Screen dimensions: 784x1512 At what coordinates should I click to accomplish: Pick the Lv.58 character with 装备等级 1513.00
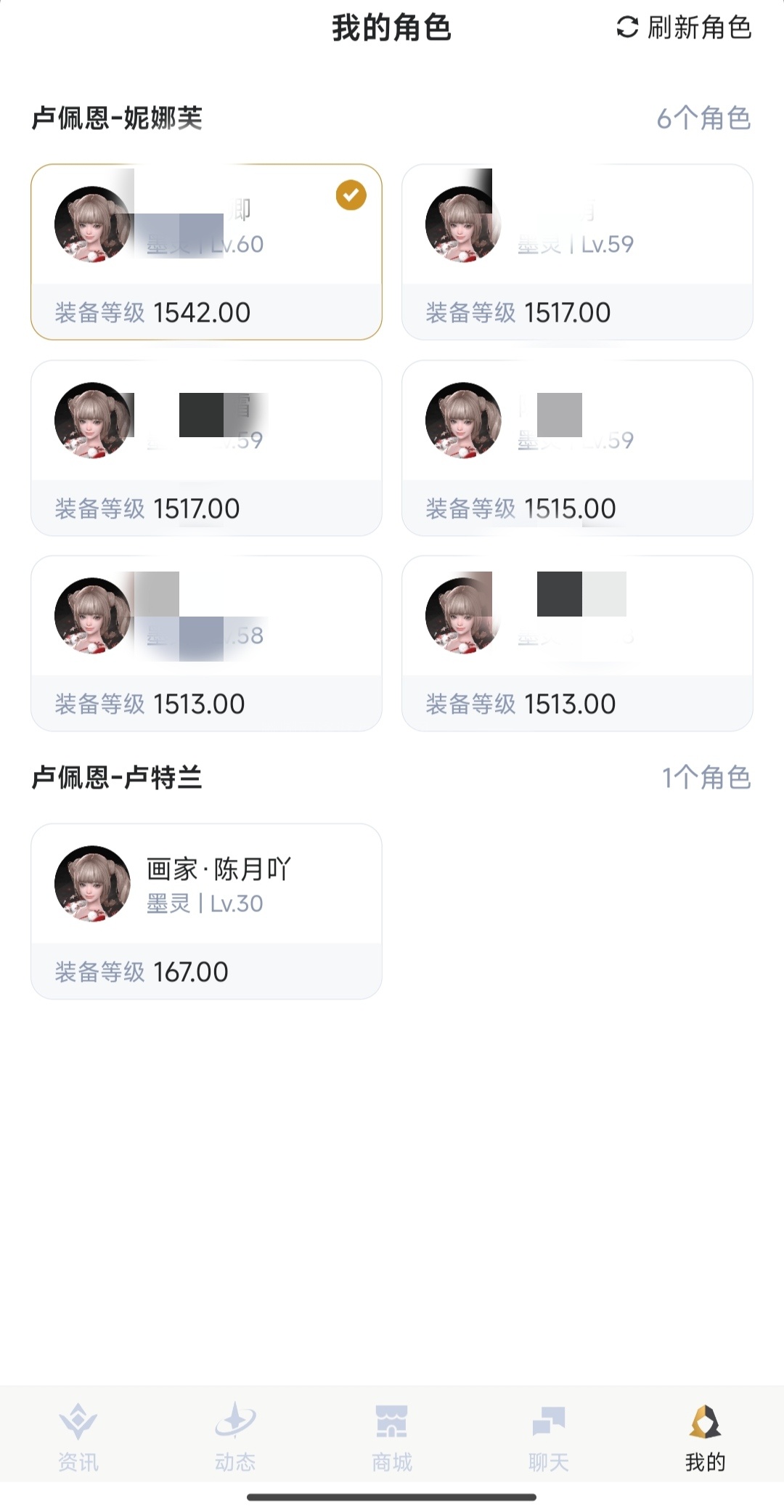pyautogui.click(x=206, y=643)
